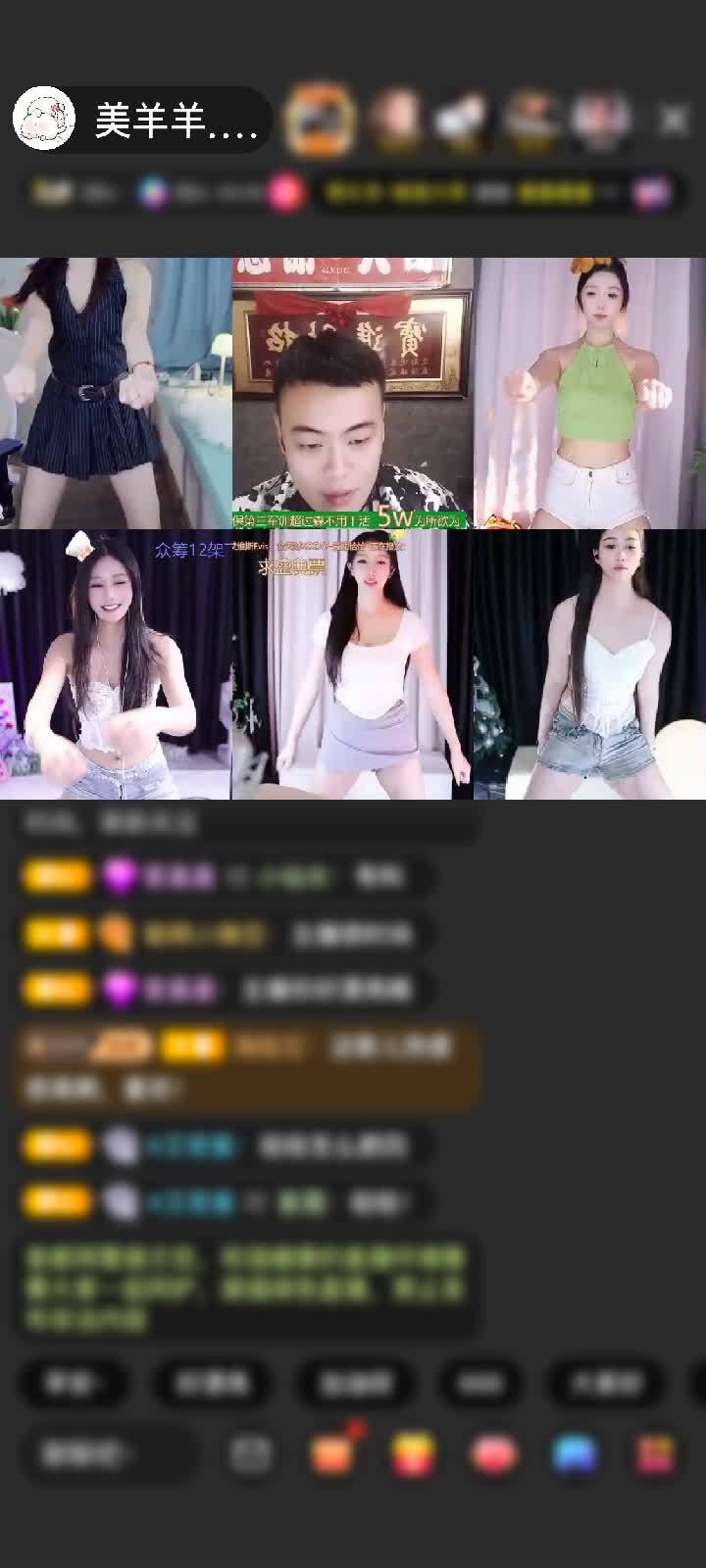Image resolution: width=706 pixels, height=1568 pixels.
Task: Tap the pink heart icon in the bottom bar
Action: click(493, 1453)
